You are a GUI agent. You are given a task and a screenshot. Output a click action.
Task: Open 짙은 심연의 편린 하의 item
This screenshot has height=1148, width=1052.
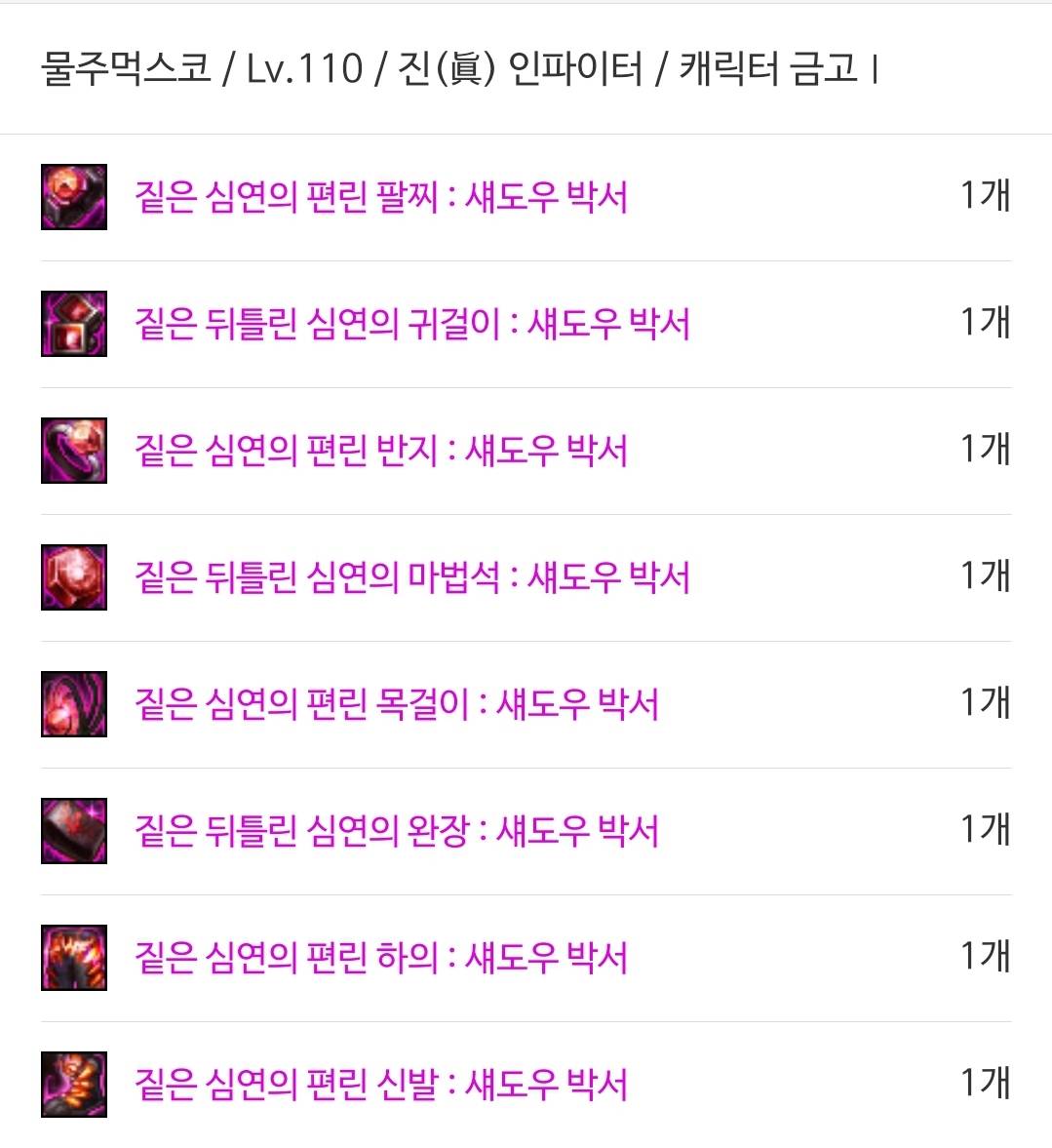381,958
